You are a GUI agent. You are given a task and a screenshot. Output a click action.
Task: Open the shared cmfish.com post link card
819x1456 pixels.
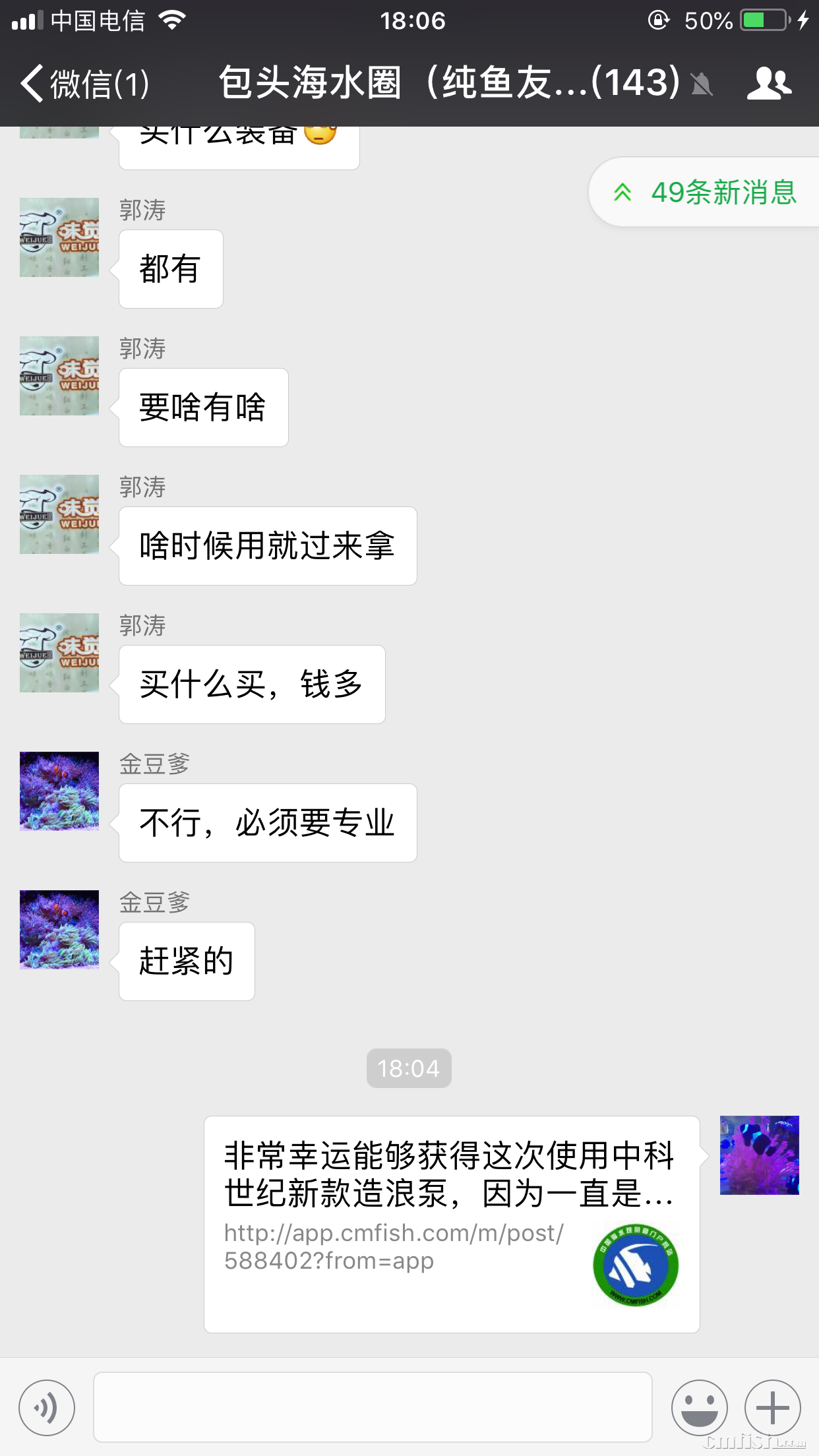(x=452, y=1224)
